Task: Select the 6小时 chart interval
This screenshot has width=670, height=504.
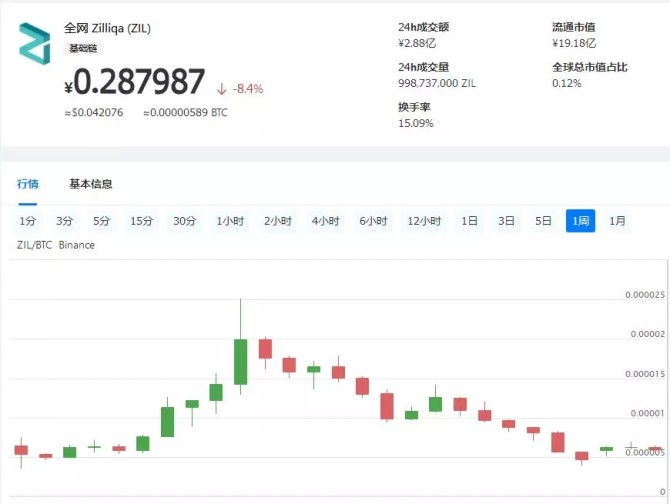Action: coord(374,221)
